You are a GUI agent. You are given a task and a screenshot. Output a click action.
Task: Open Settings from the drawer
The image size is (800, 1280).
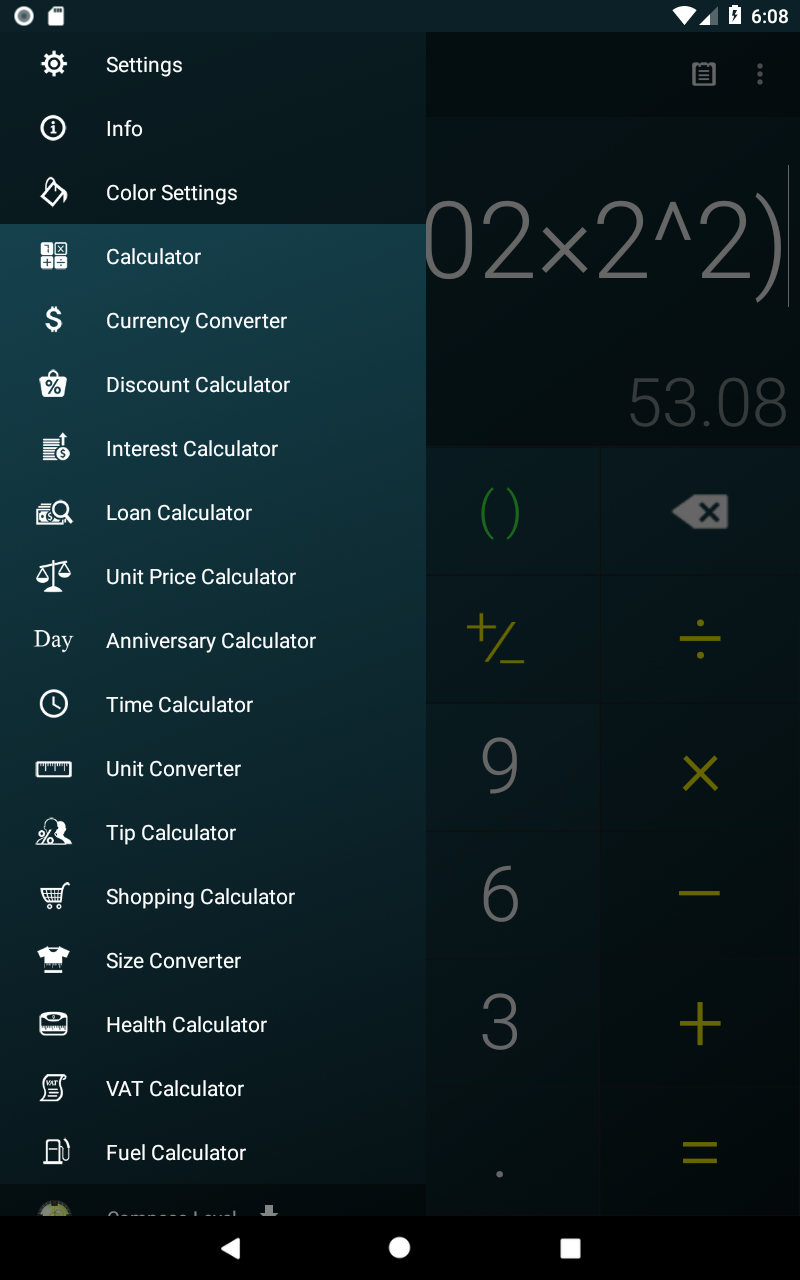144,65
